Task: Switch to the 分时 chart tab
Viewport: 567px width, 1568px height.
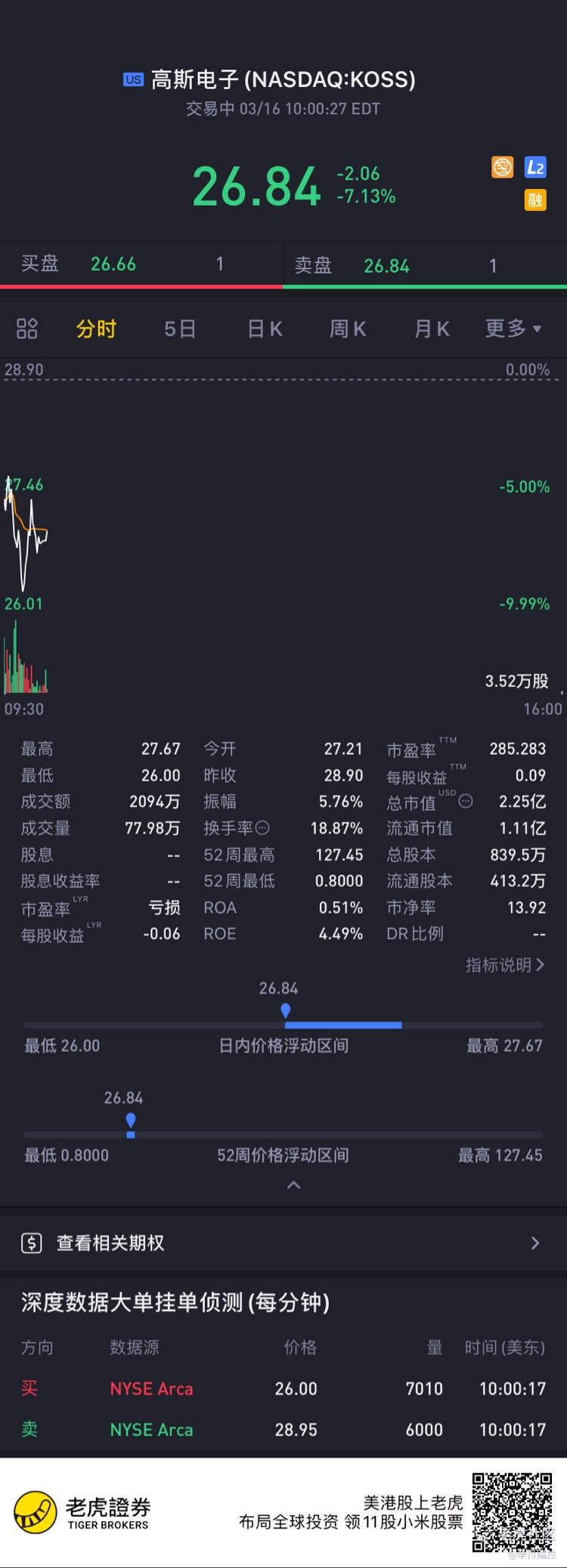Action: click(96, 329)
